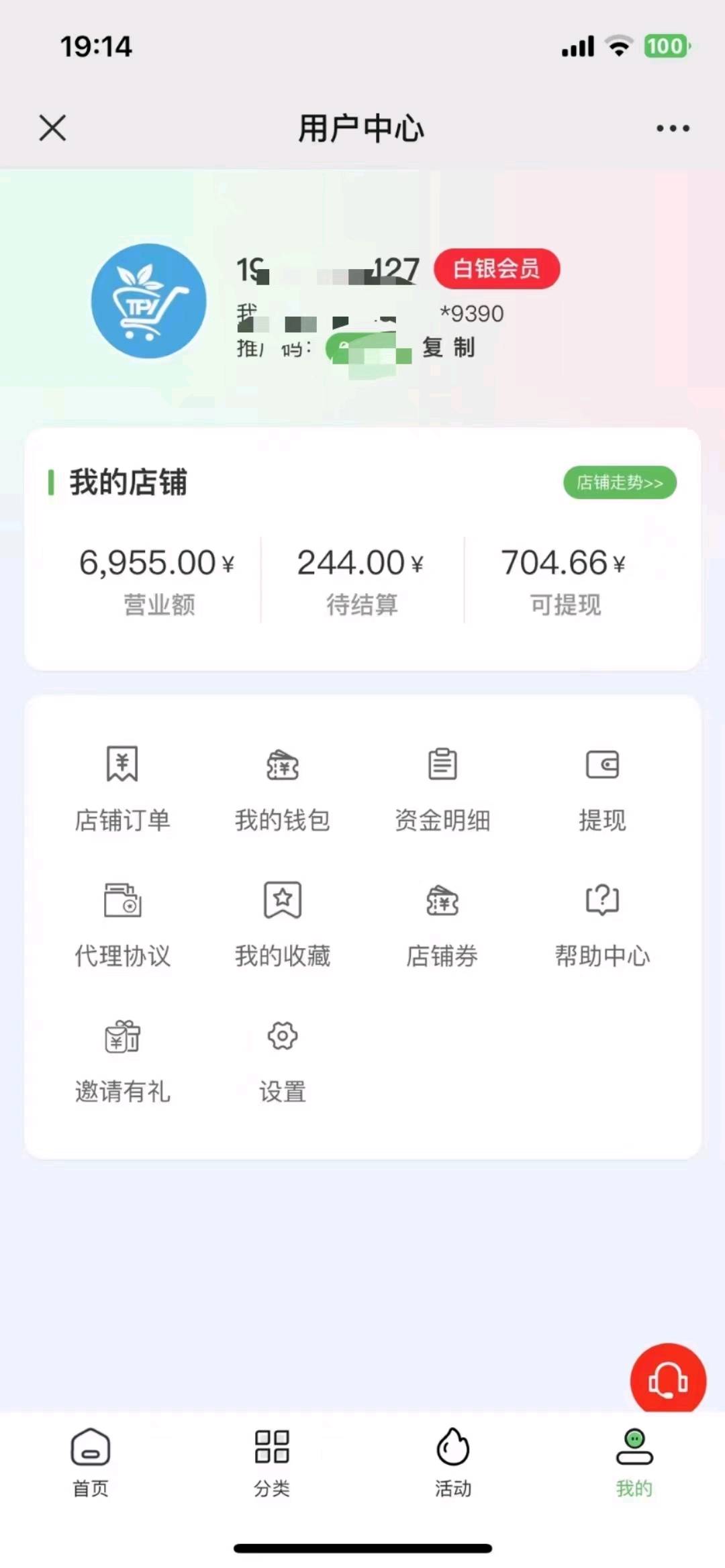Image resolution: width=725 pixels, height=1568 pixels.
Task: Switch to the 首页 tab
Action: click(x=91, y=1462)
